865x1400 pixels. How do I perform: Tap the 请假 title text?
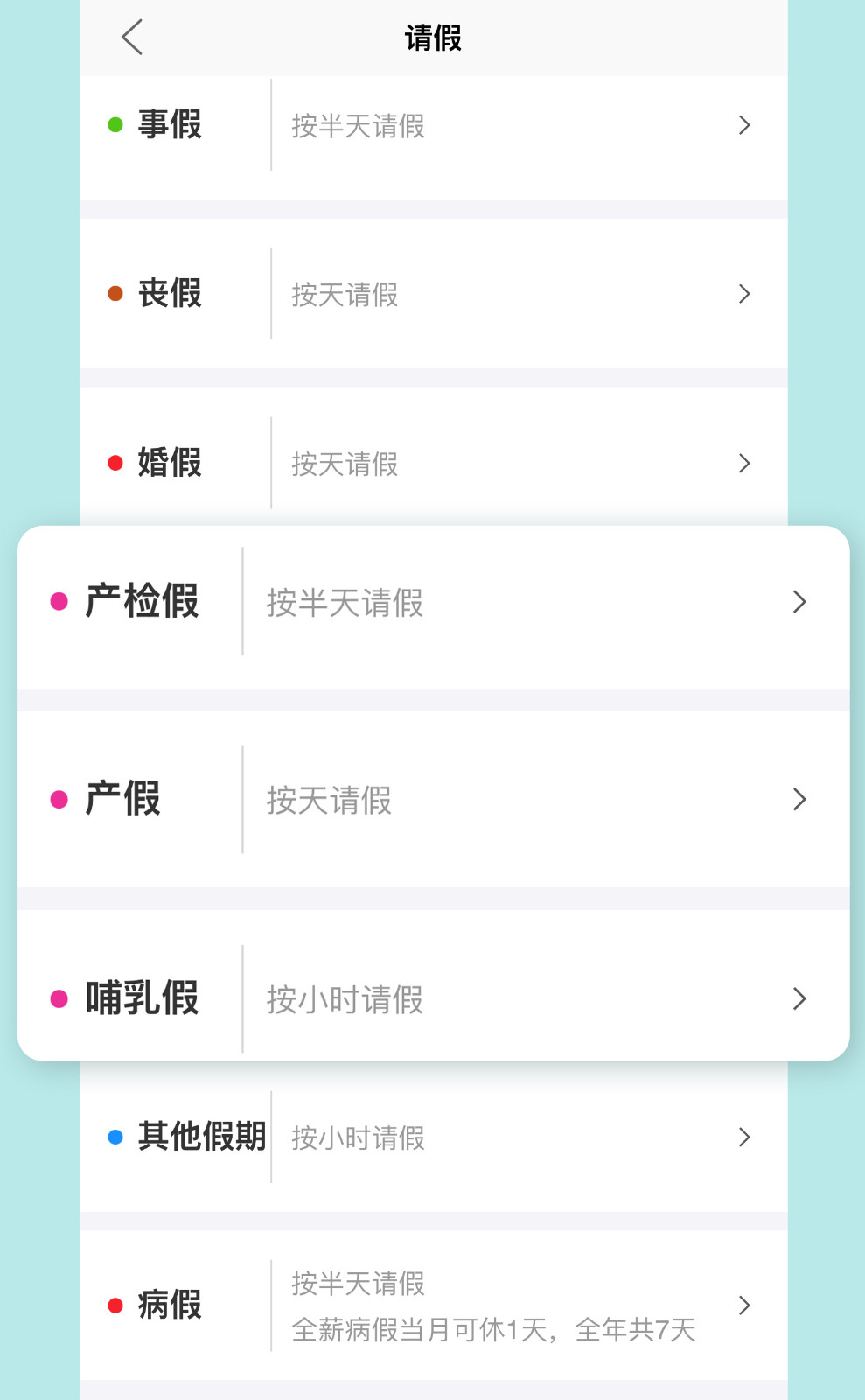click(432, 38)
